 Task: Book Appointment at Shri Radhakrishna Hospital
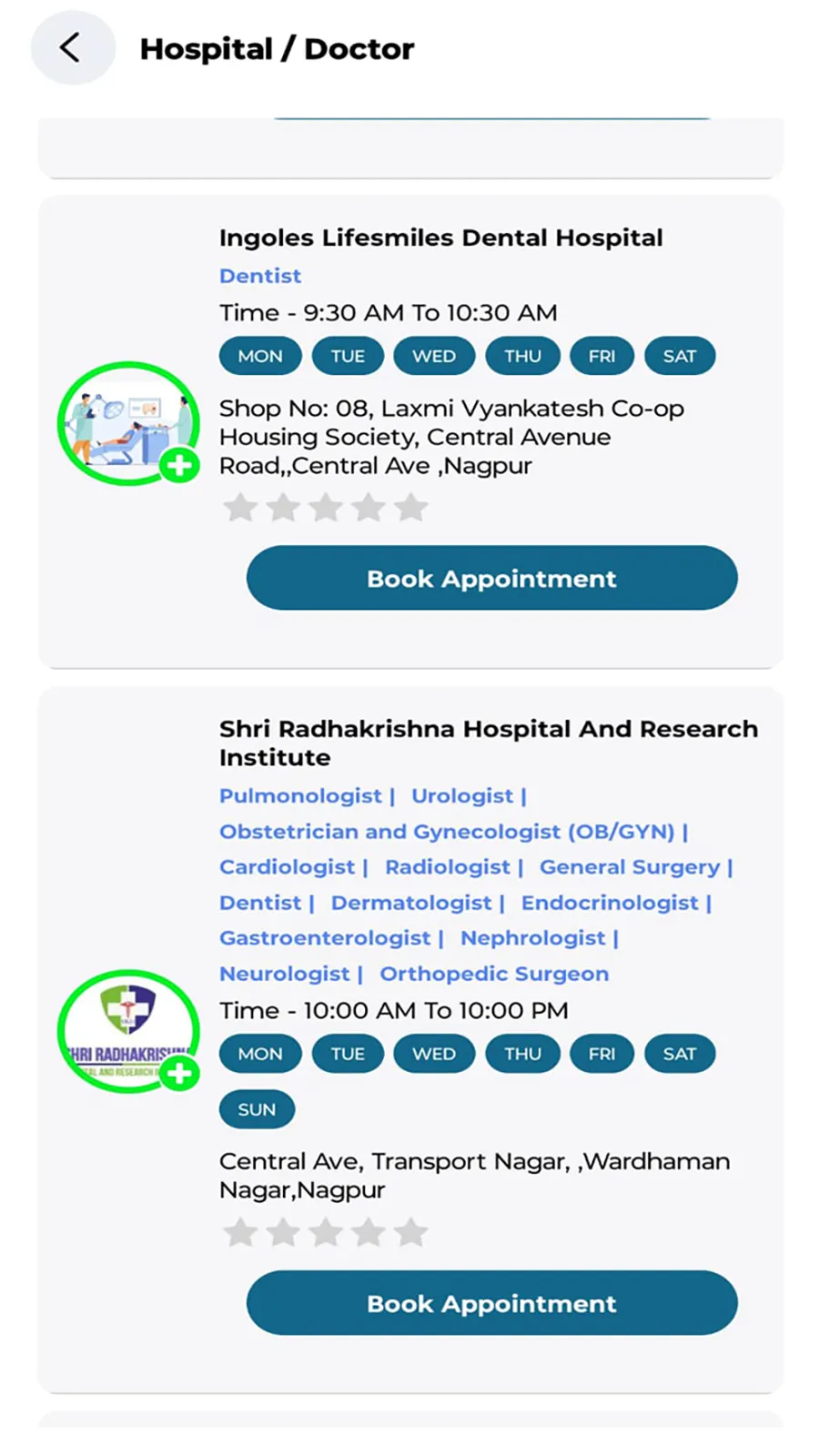pyautogui.click(x=491, y=1303)
